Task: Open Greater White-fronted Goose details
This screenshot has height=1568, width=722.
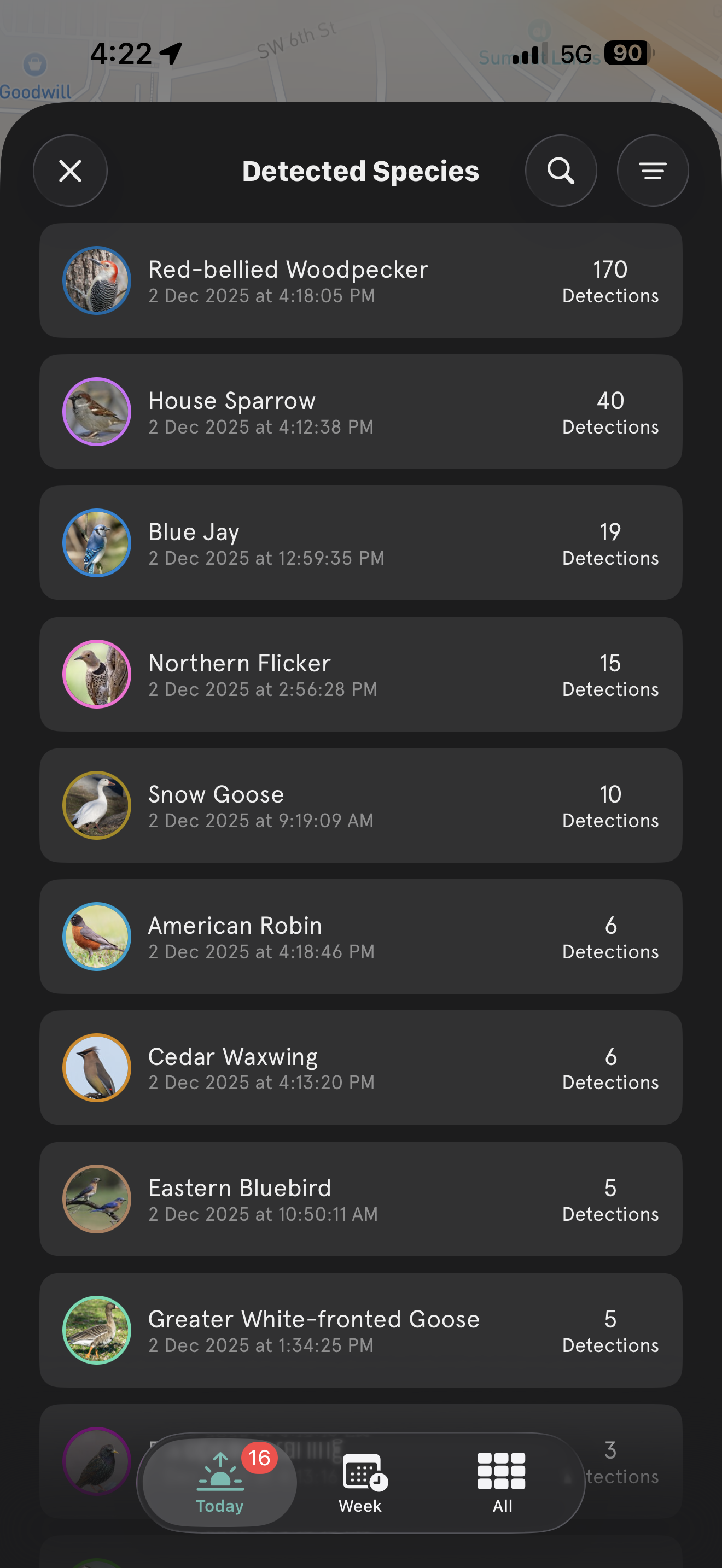Action: [x=360, y=1330]
